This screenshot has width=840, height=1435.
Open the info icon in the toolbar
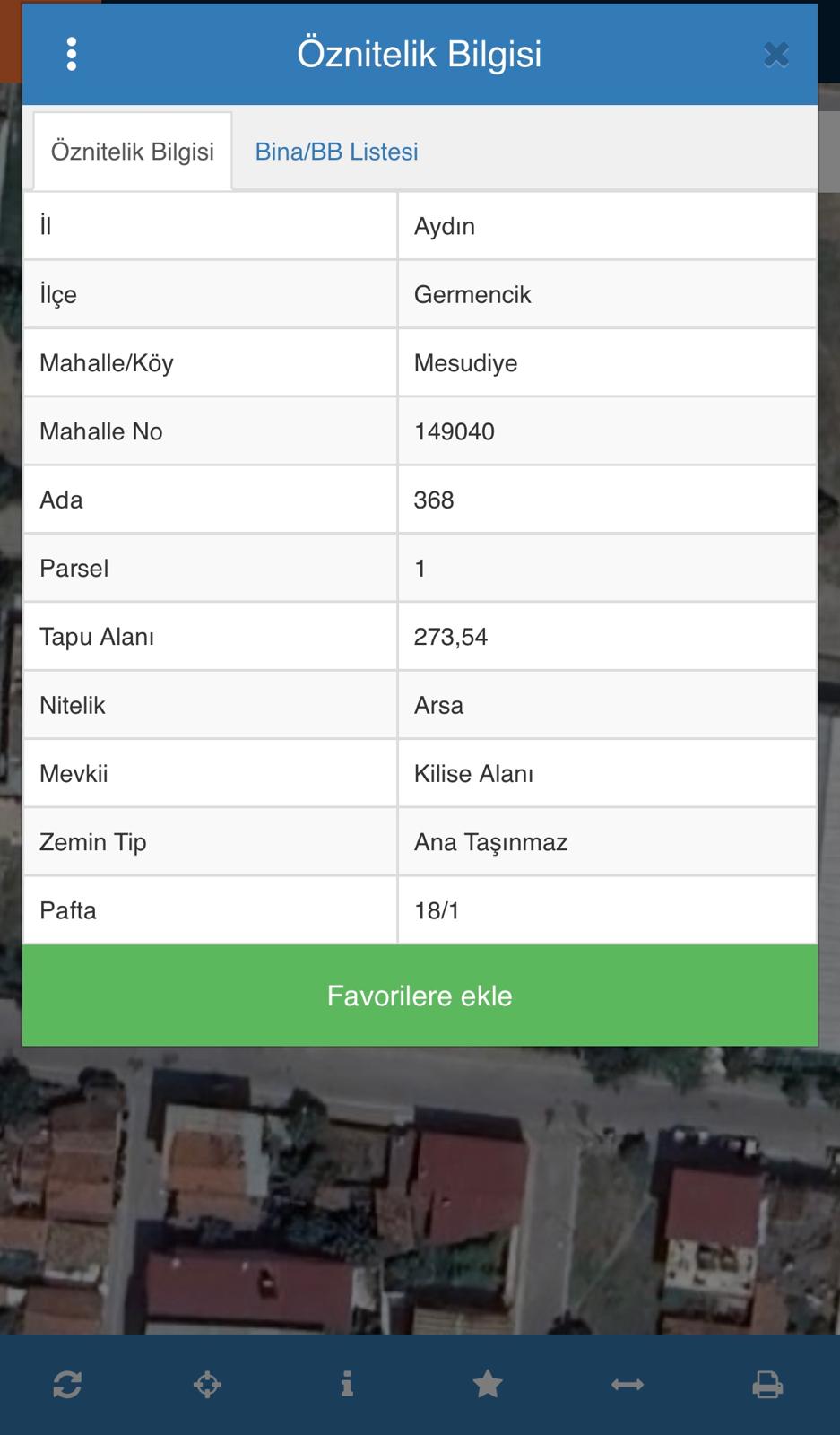click(347, 1385)
